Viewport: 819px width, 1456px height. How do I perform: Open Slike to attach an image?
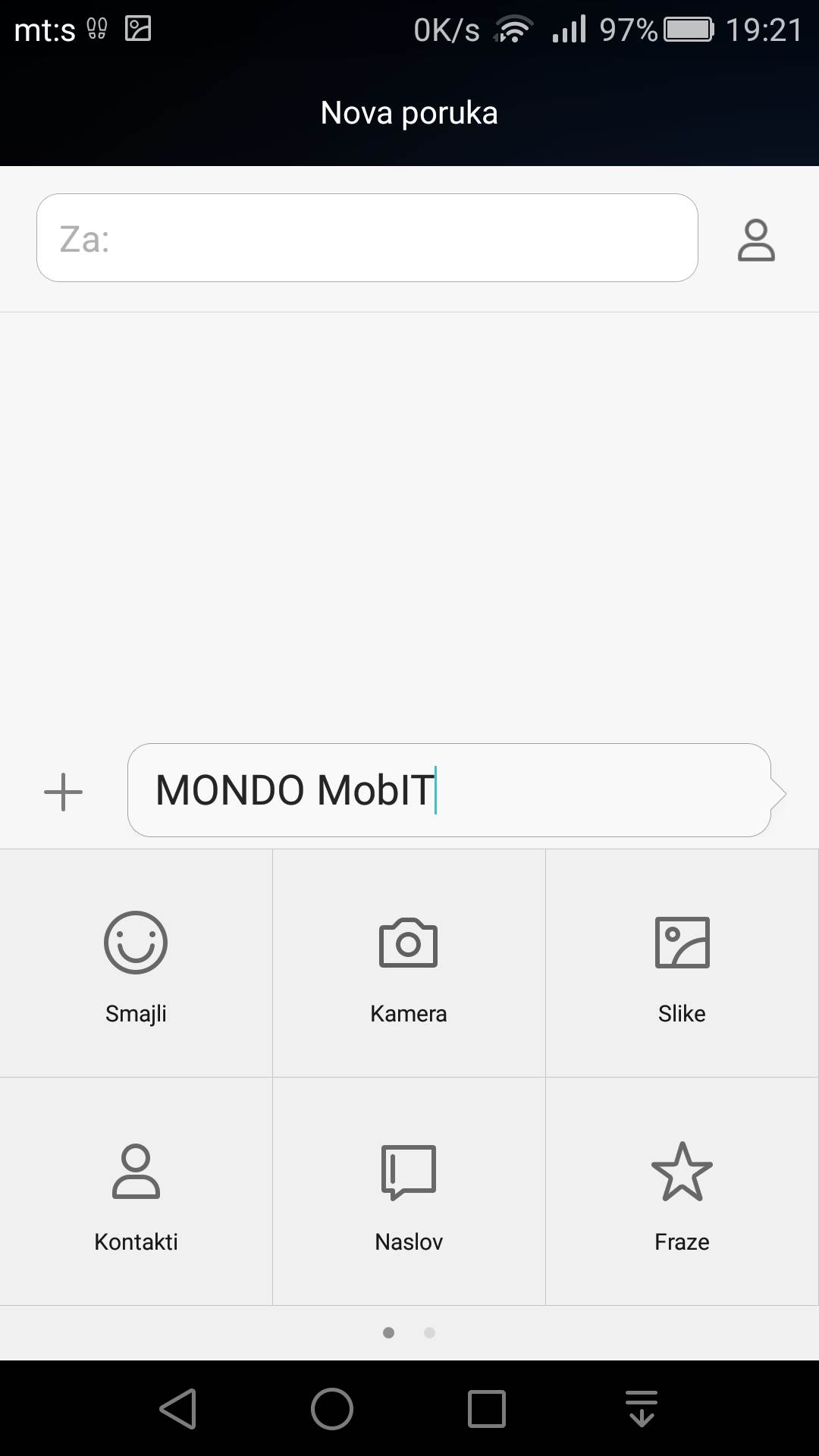(x=682, y=963)
